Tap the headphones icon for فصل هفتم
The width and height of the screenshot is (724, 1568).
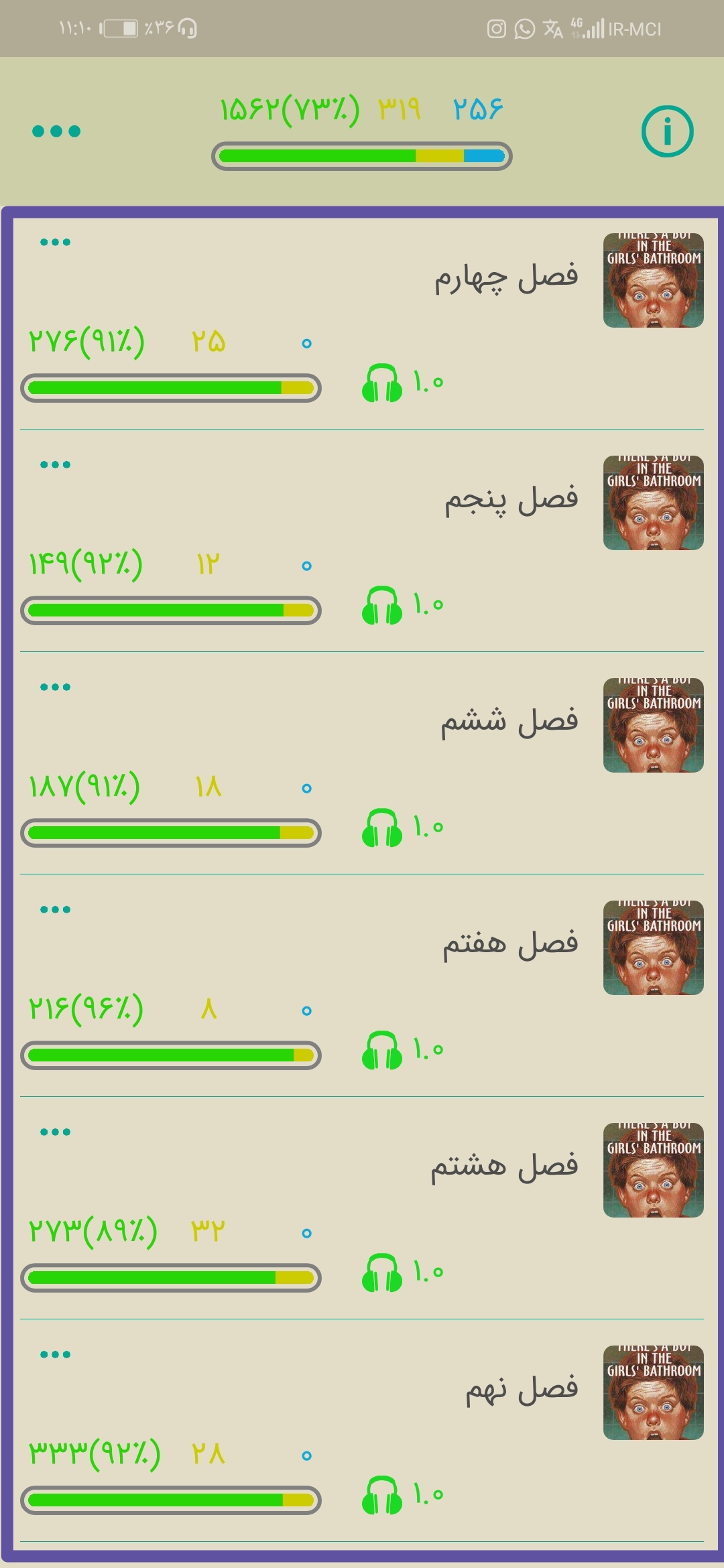382,1051
